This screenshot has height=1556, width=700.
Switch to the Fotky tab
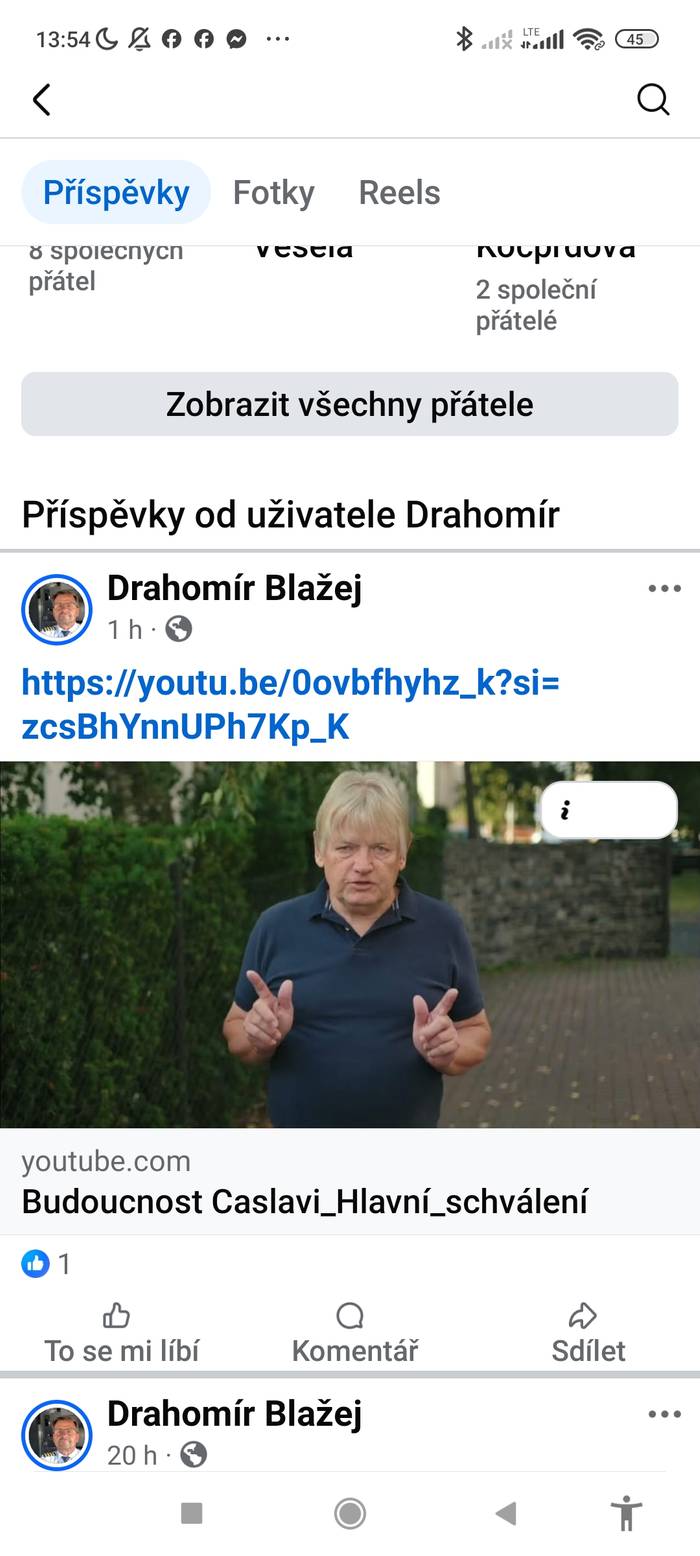point(273,192)
